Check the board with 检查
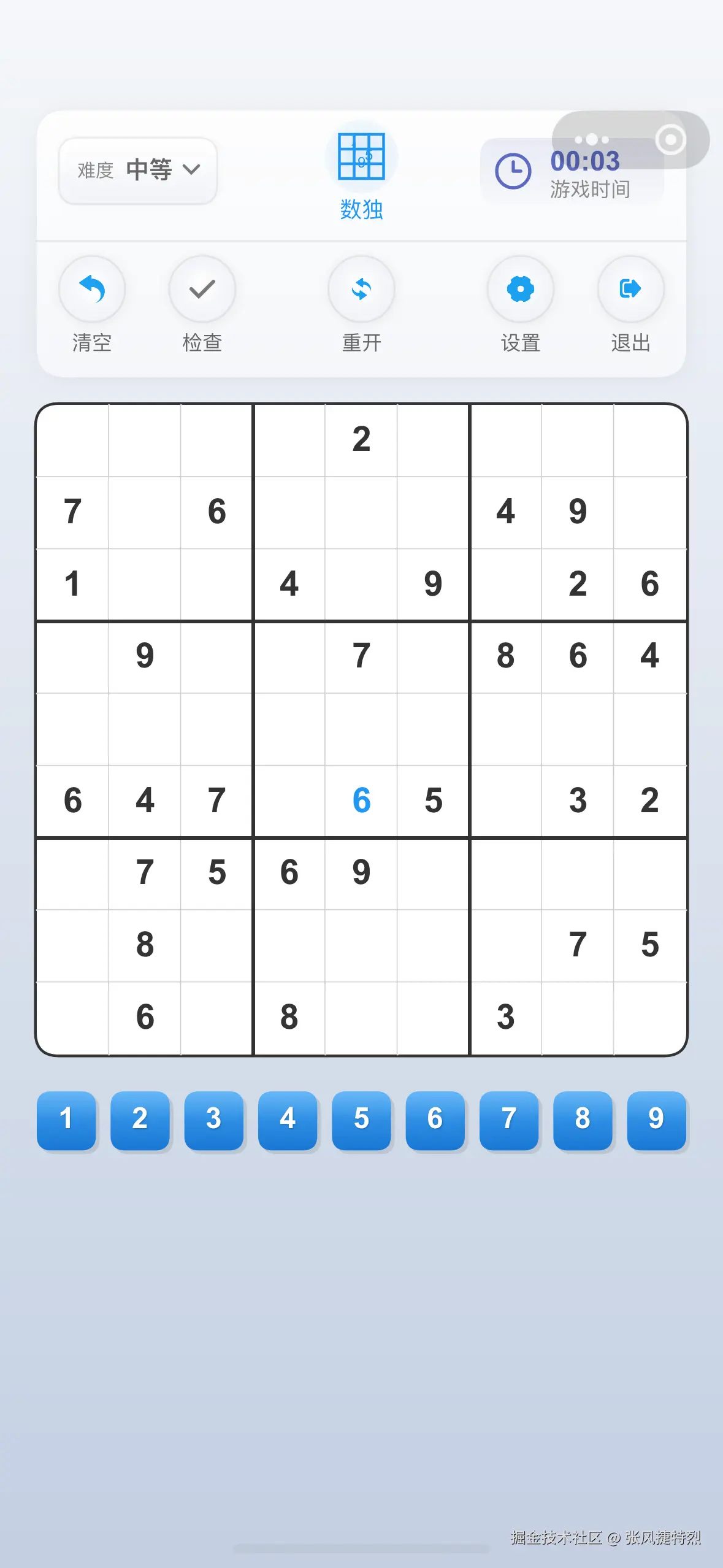Viewport: 723px width, 1568px height. pyautogui.click(x=202, y=289)
